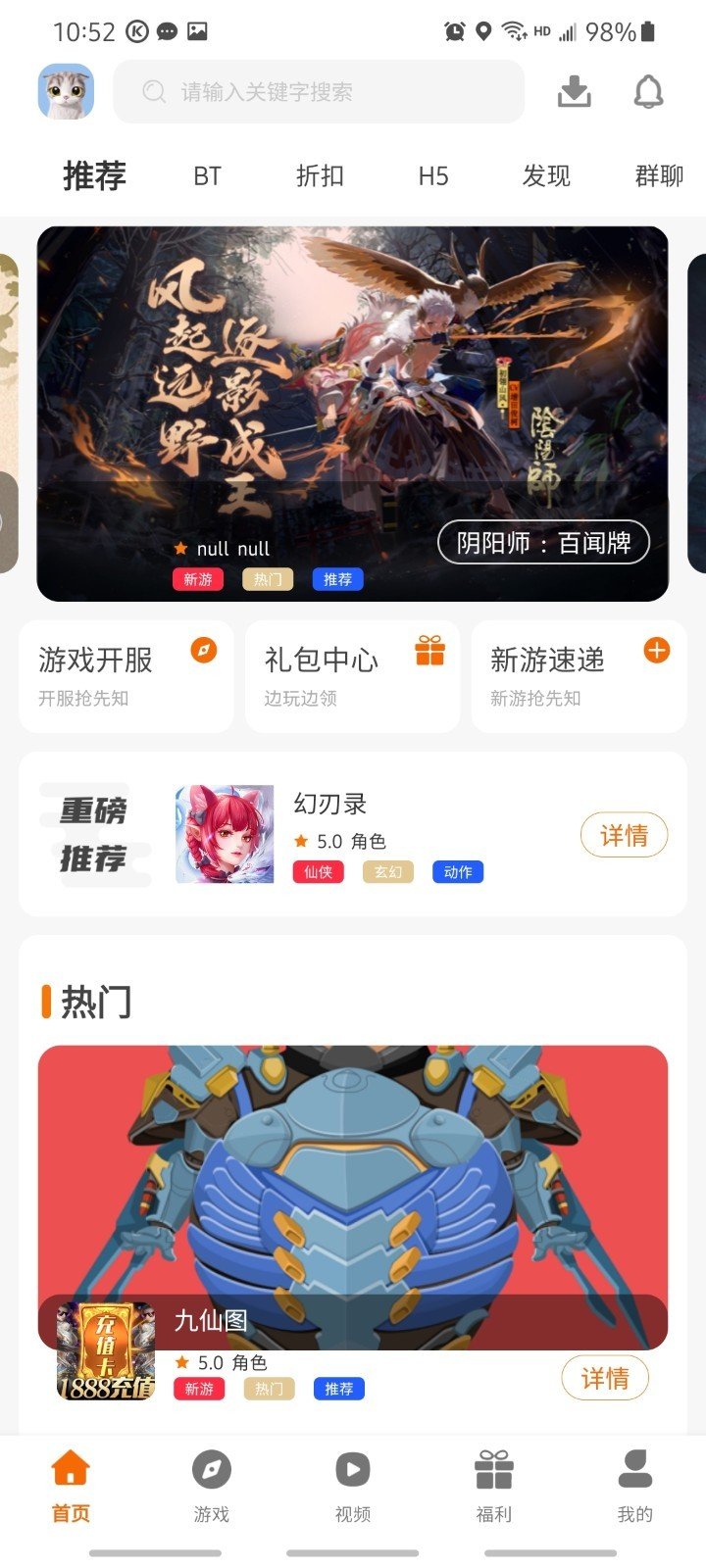Tap the 详情 button for 幻刃录
Screen dimensions: 706x1568
(x=625, y=833)
